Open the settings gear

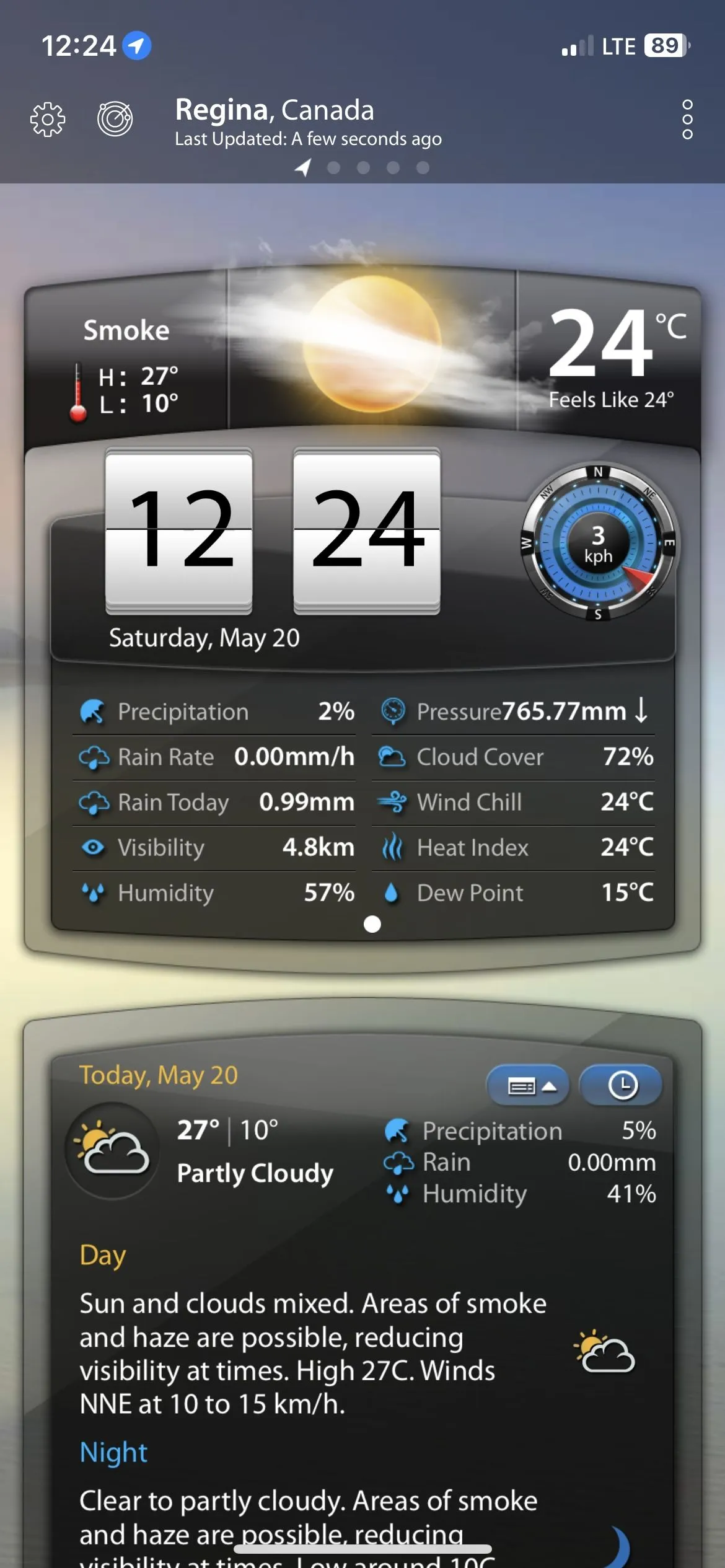coord(48,119)
